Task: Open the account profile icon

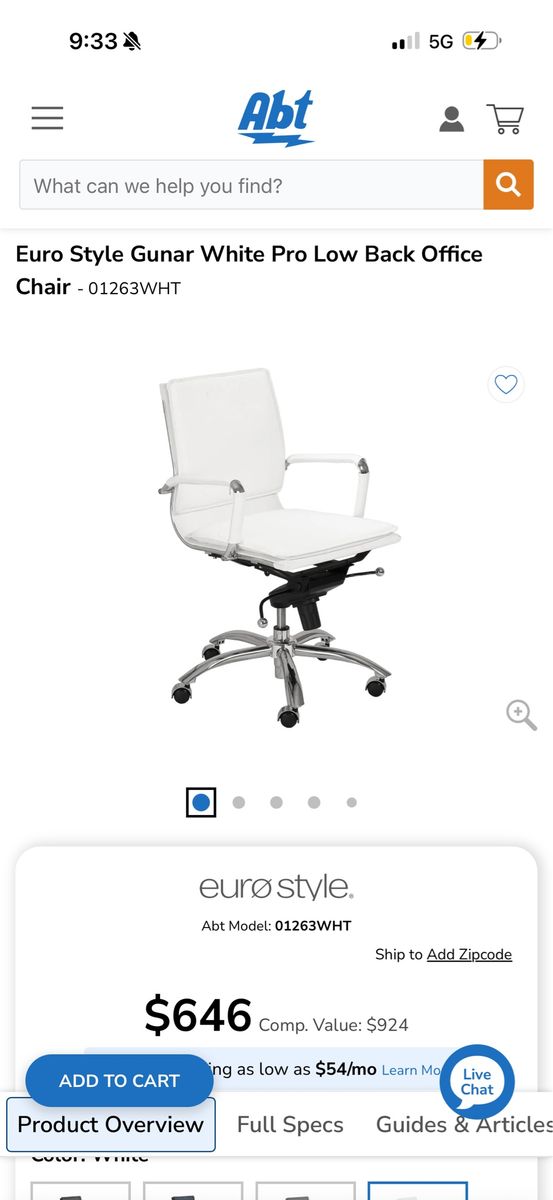Action: [x=452, y=119]
